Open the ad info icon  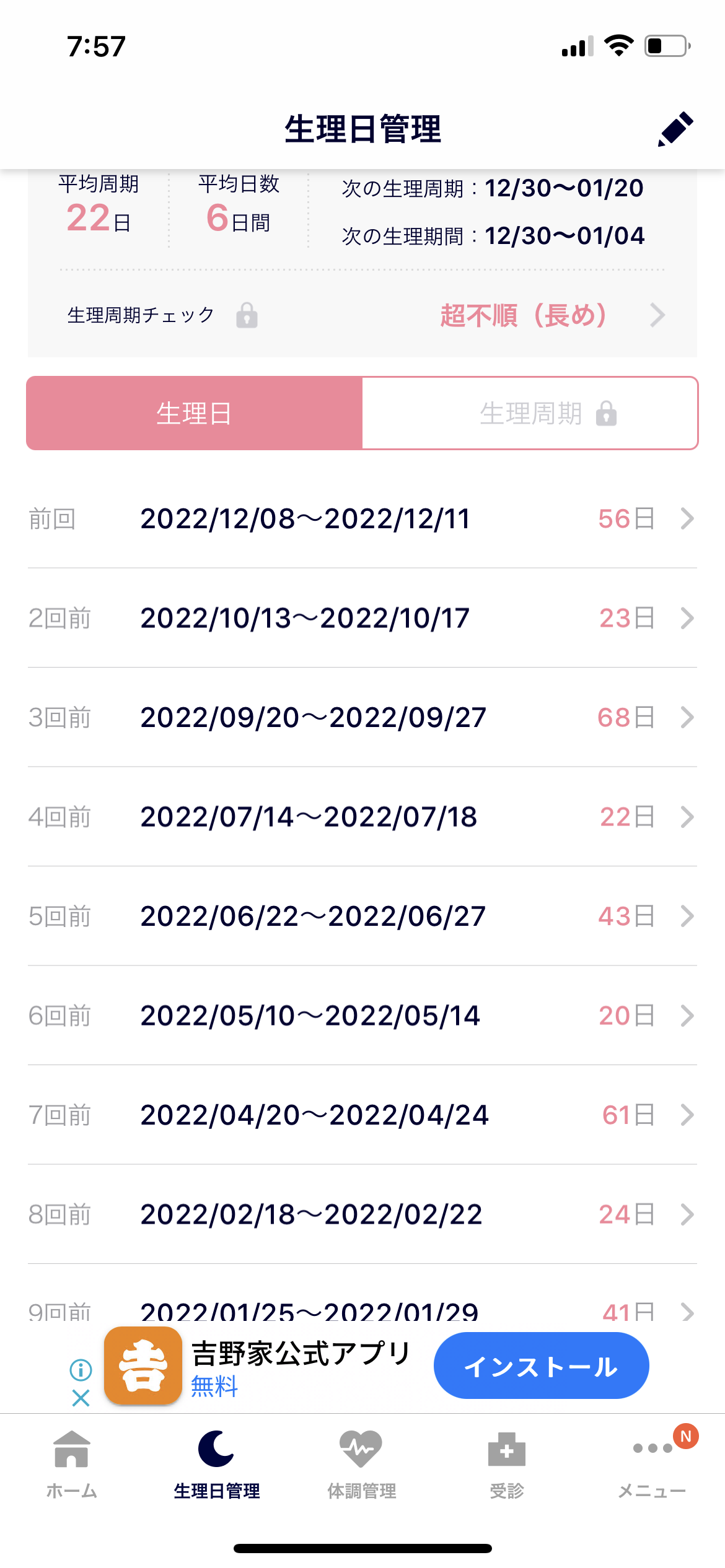81,1370
